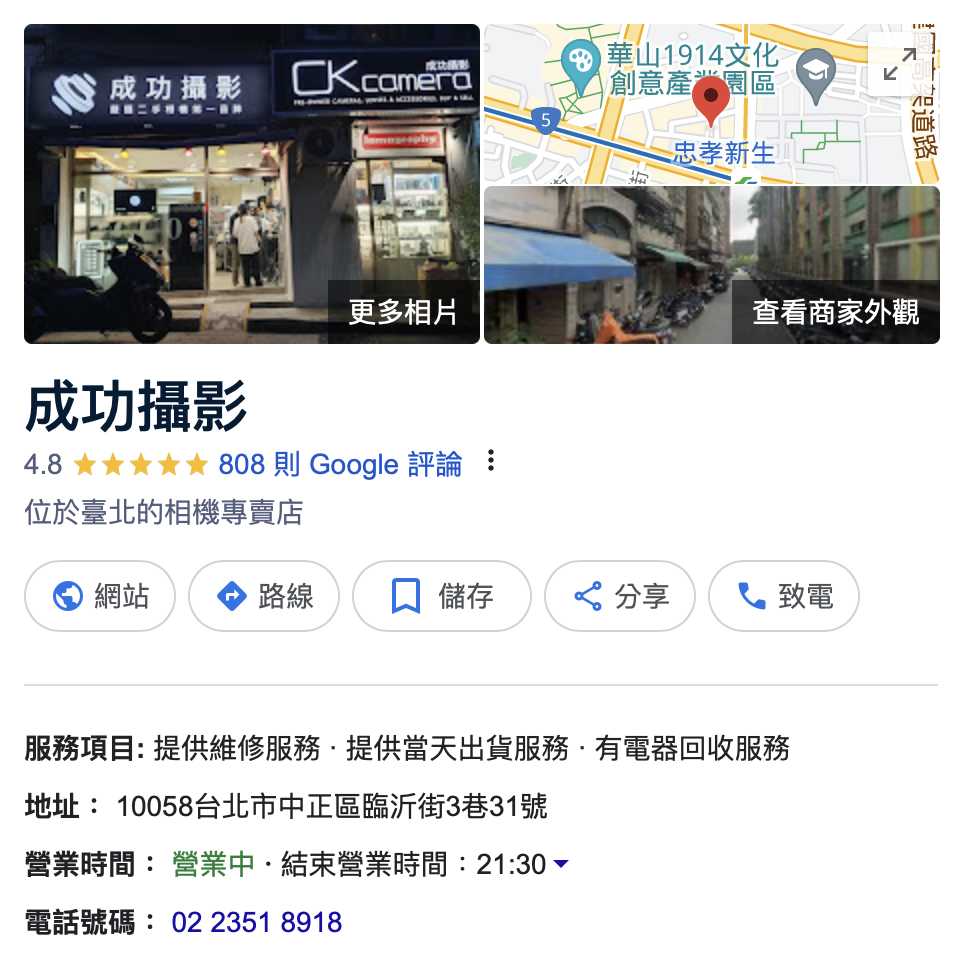Share 成功攝影 via 分享 button
974x970 pixels.
(620, 597)
